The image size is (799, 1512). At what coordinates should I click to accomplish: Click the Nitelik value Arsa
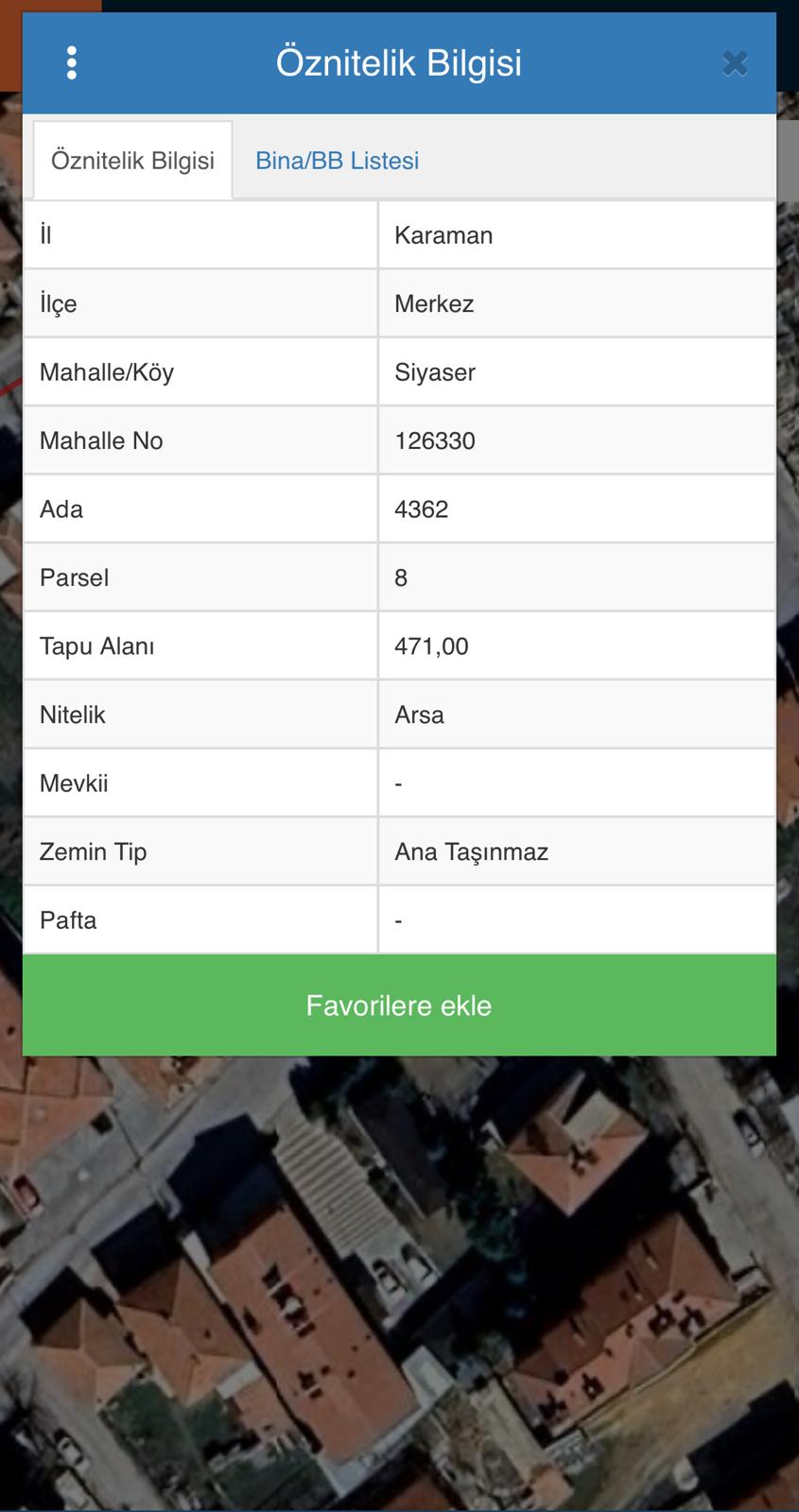(419, 713)
